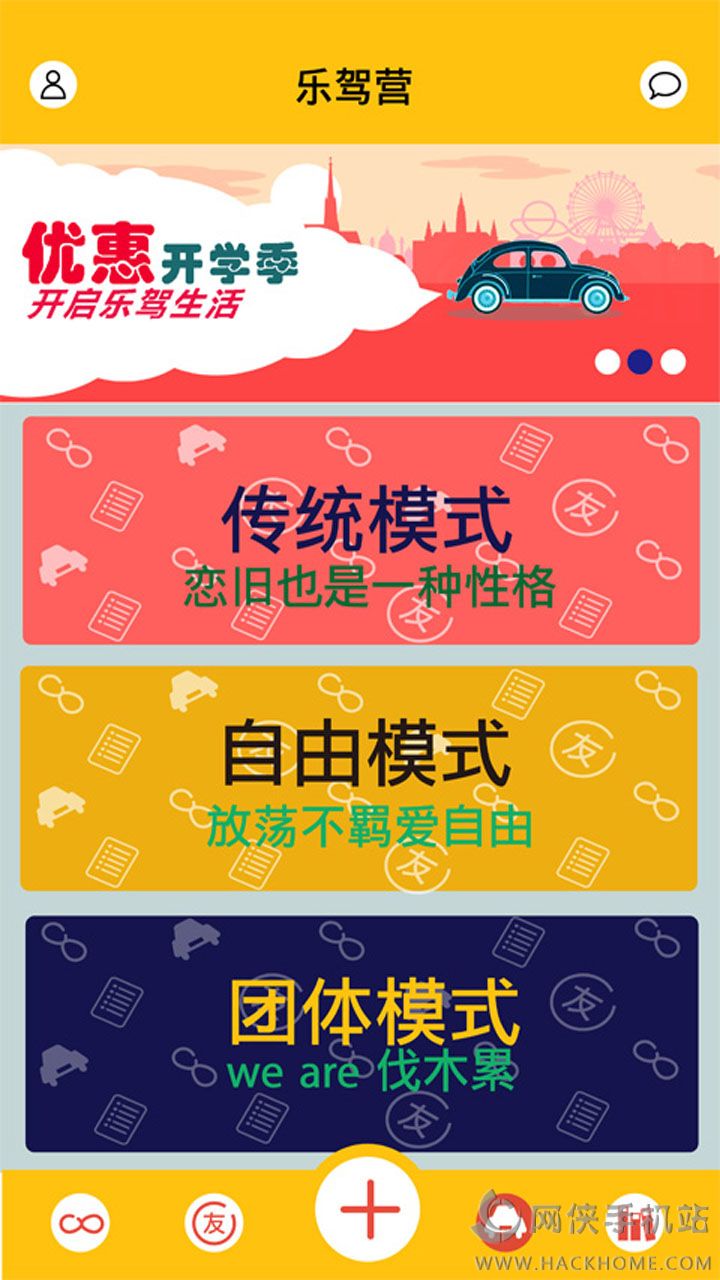Open the messages chat bubble icon

tap(663, 85)
